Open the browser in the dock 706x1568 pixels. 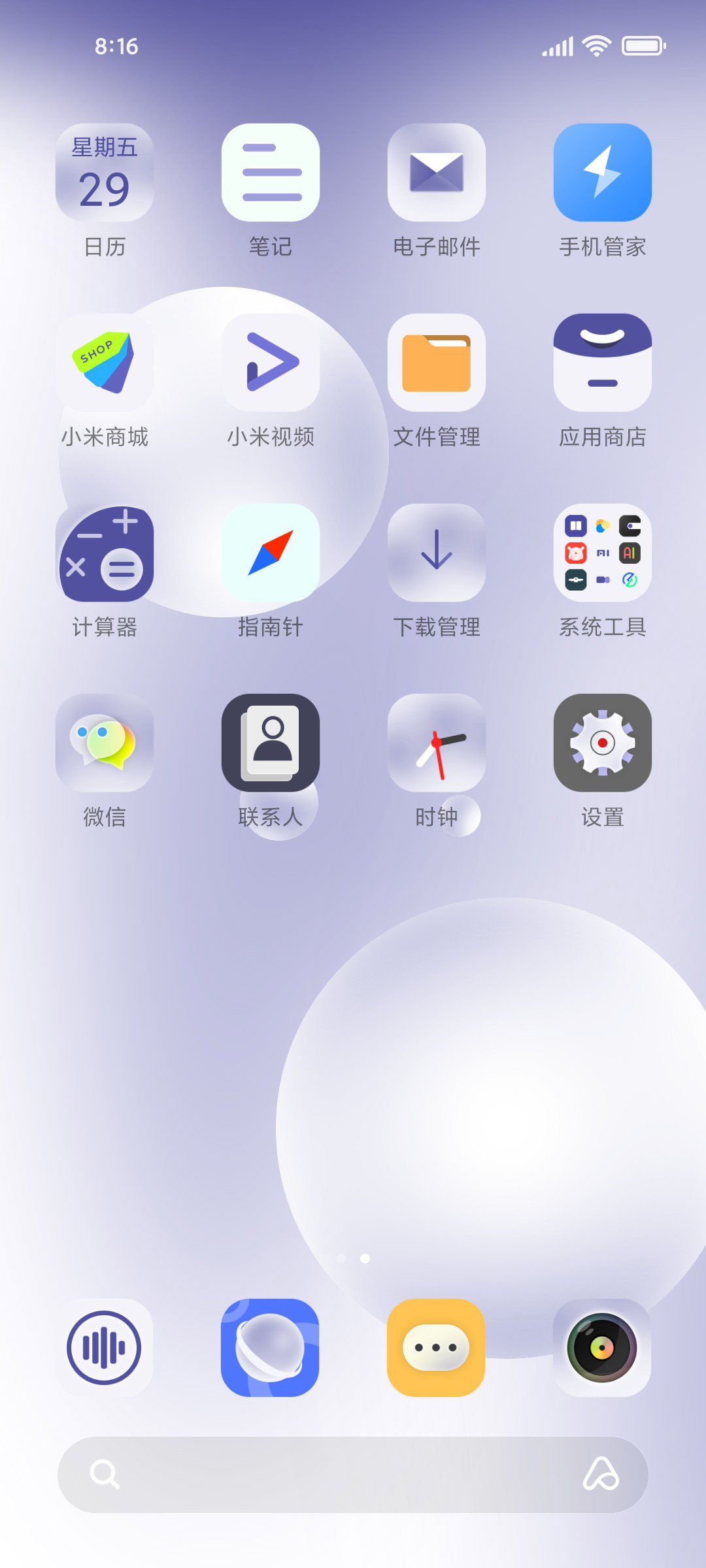click(x=271, y=1348)
